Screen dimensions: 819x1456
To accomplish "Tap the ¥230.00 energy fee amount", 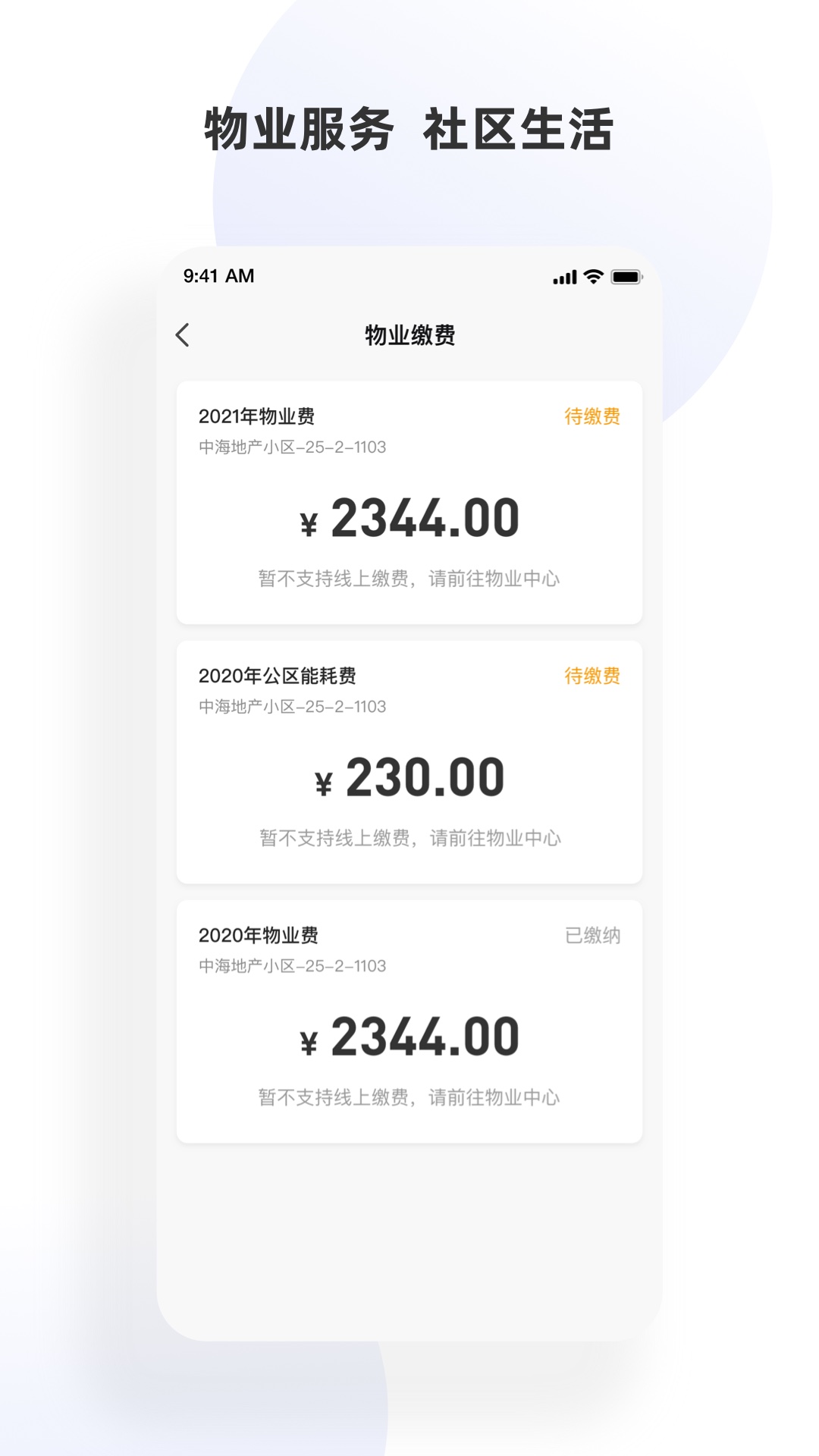I will click(x=409, y=776).
